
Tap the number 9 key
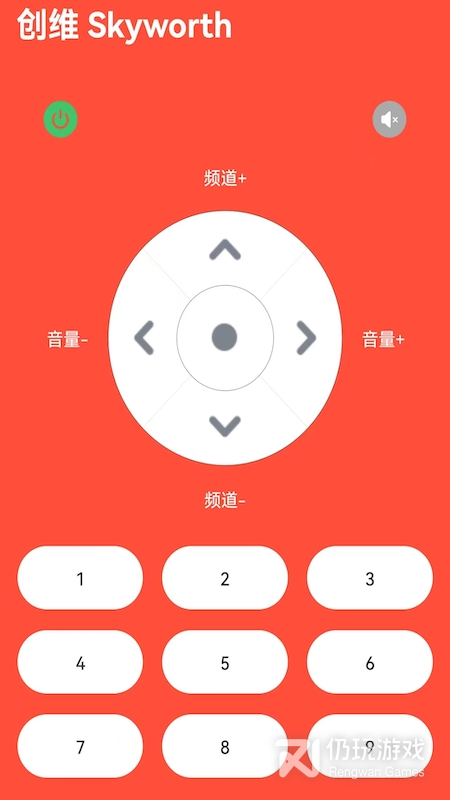[x=370, y=746]
